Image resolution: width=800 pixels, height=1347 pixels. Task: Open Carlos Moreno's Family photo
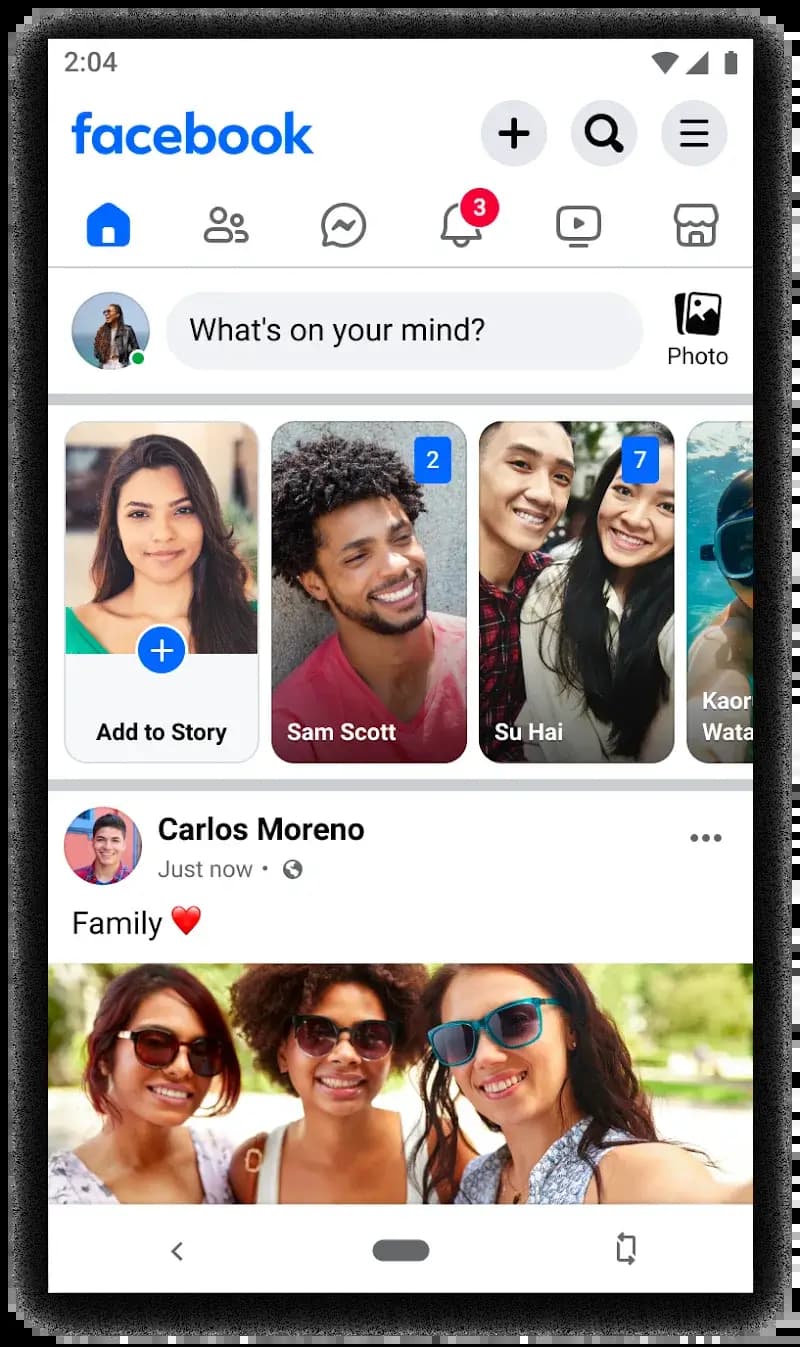click(400, 1083)
